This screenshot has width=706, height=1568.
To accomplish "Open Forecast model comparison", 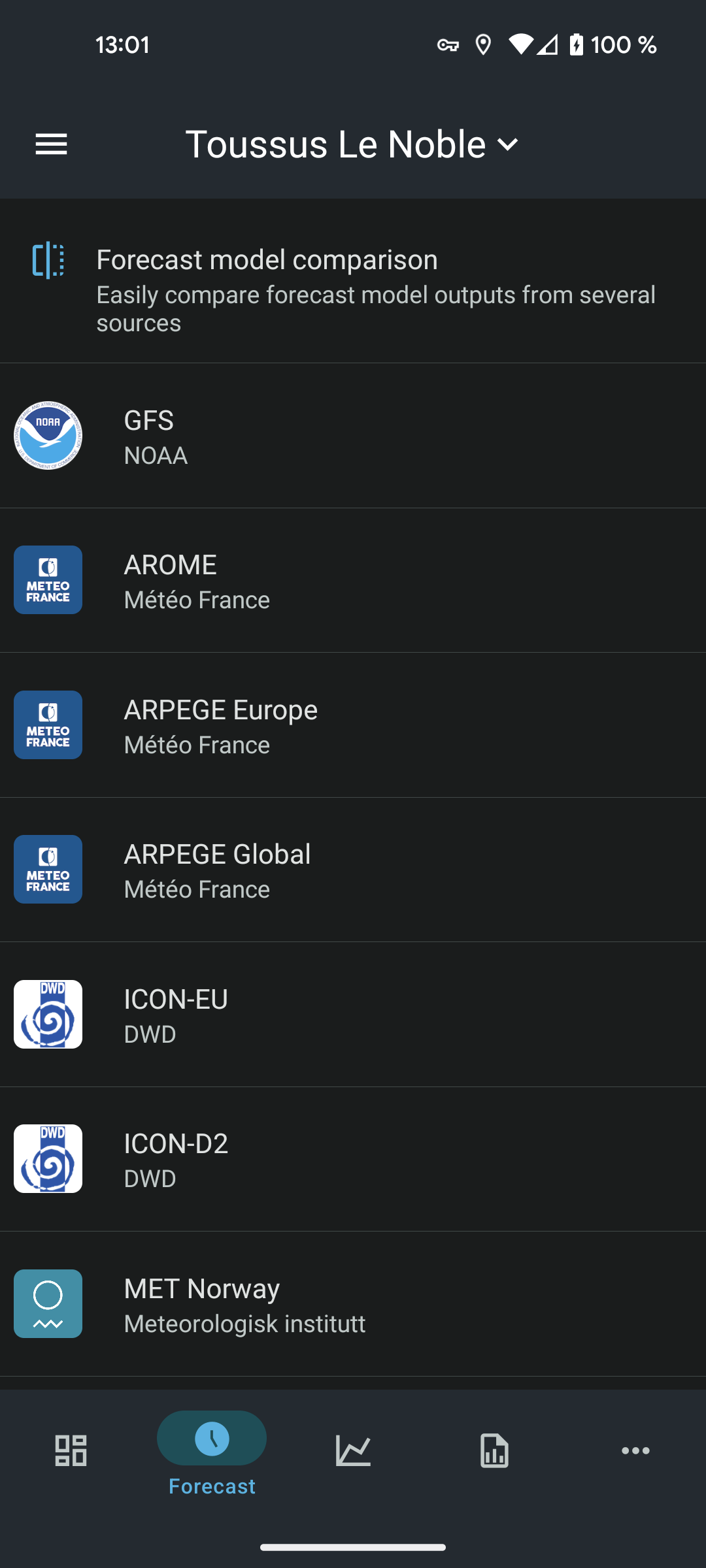I will click(353, 281).
